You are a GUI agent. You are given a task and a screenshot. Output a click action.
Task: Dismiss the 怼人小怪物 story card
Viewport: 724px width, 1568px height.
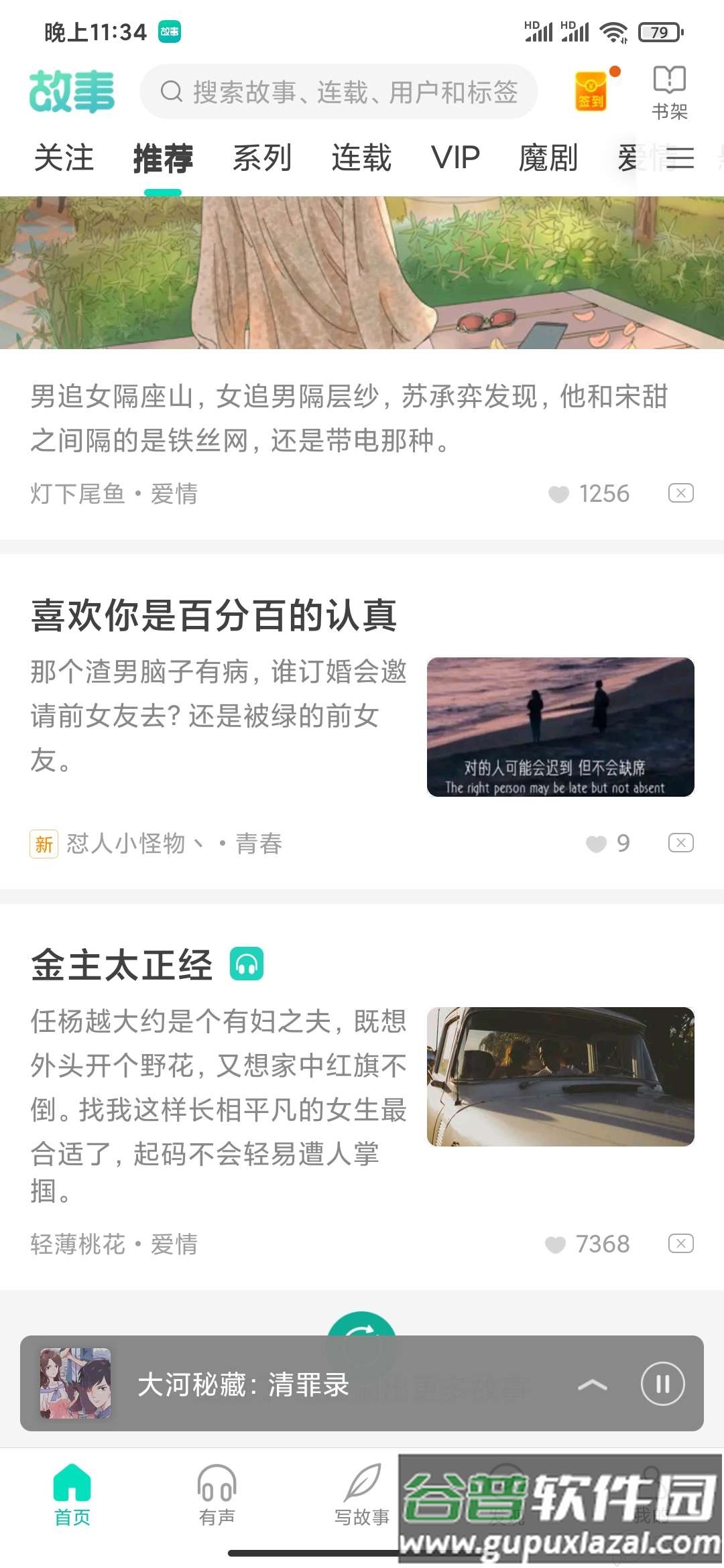680,843
